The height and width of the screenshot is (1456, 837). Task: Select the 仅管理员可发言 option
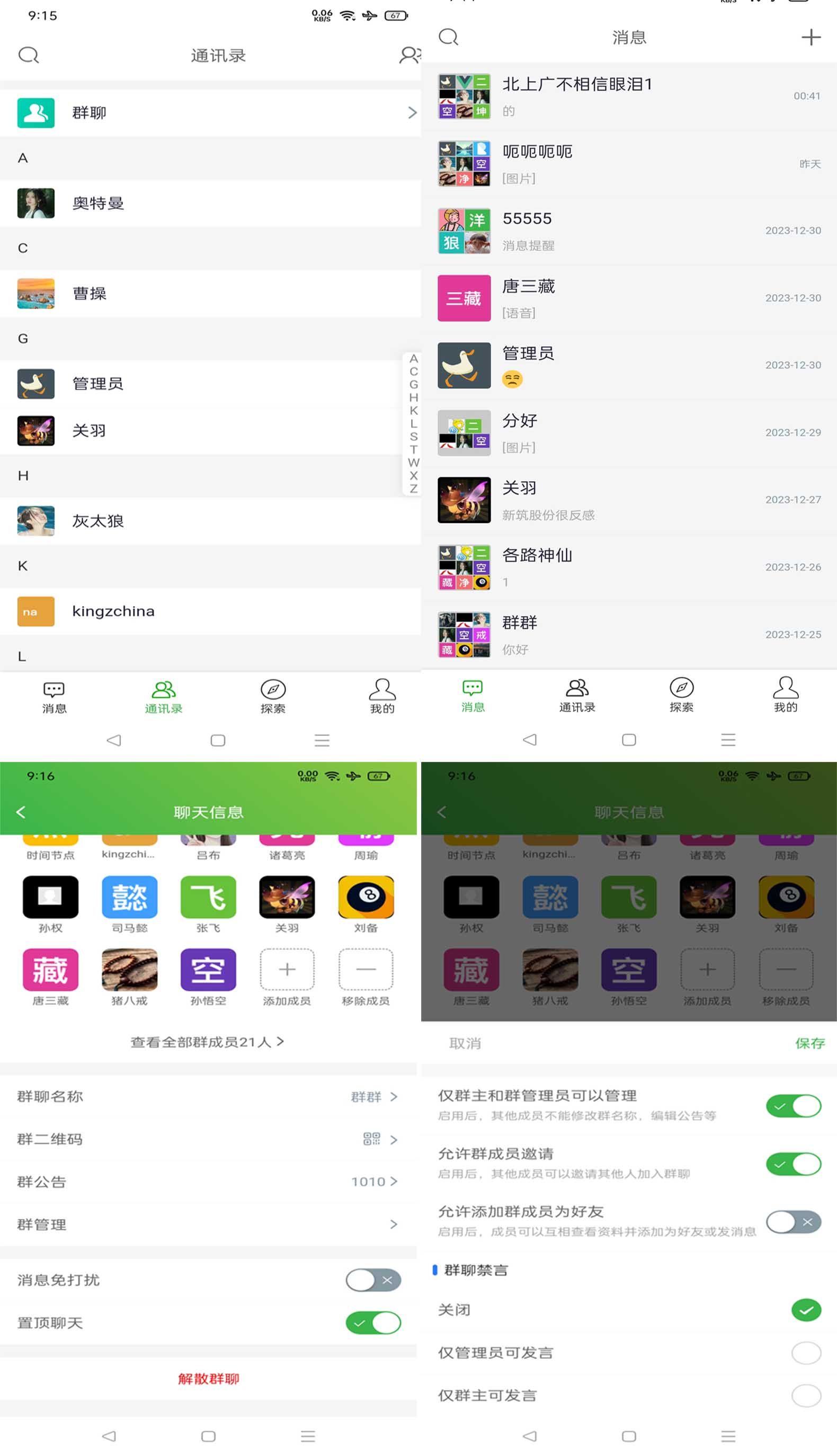[806, 1353]
